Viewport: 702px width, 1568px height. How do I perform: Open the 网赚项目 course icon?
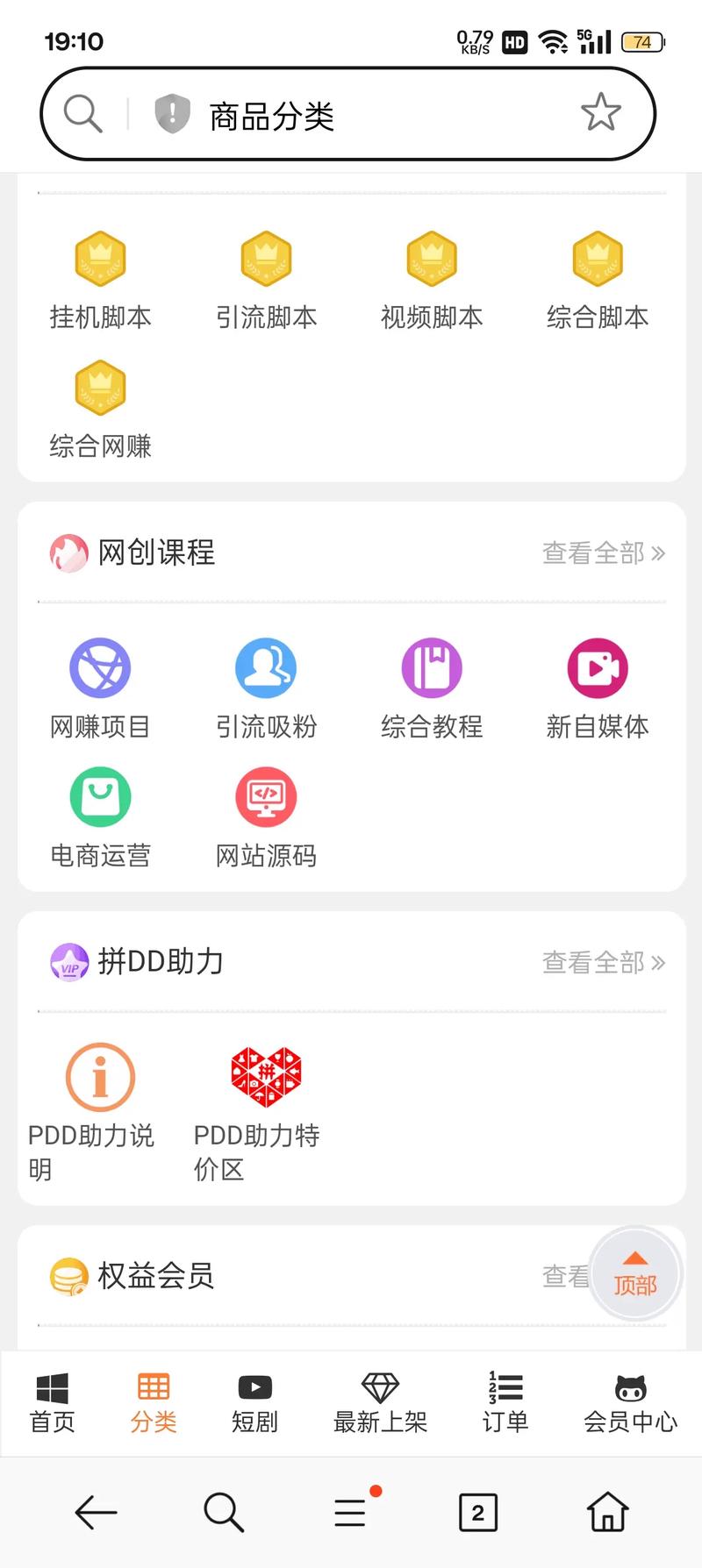coord(99,666)
